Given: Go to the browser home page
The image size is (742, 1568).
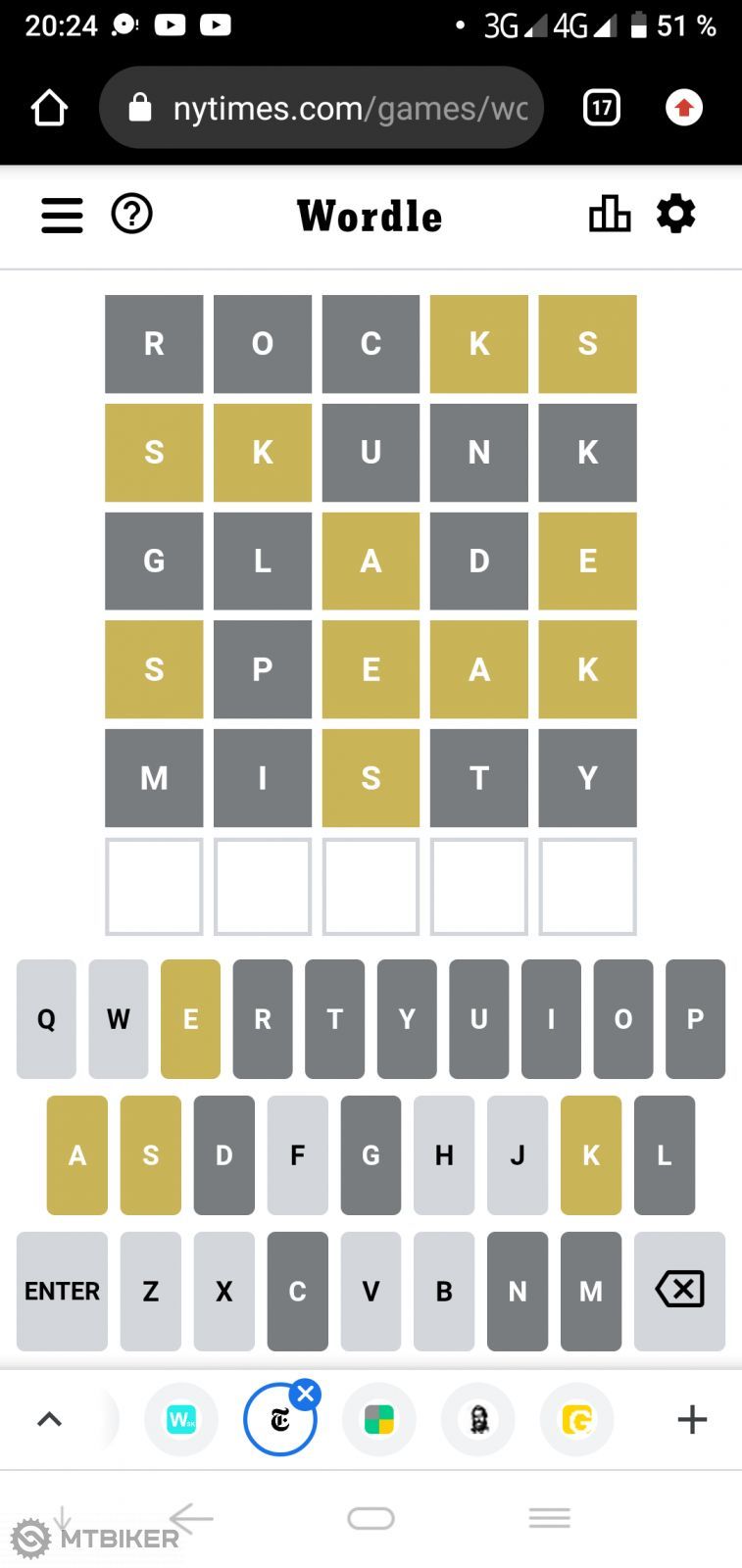Looking at the screenshot, I should [x=50, y=108].
